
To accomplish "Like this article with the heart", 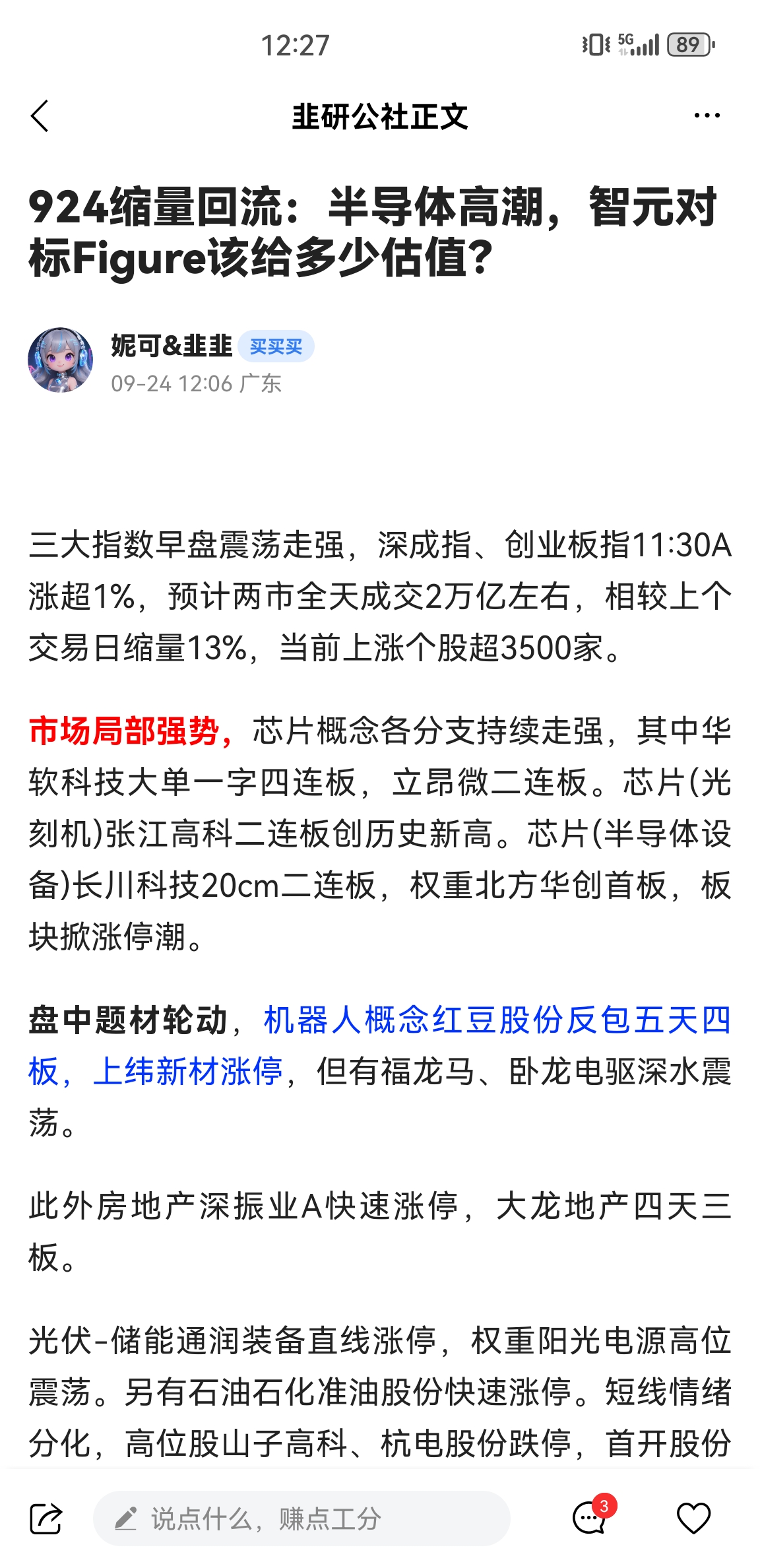I will coord(693,1519).
